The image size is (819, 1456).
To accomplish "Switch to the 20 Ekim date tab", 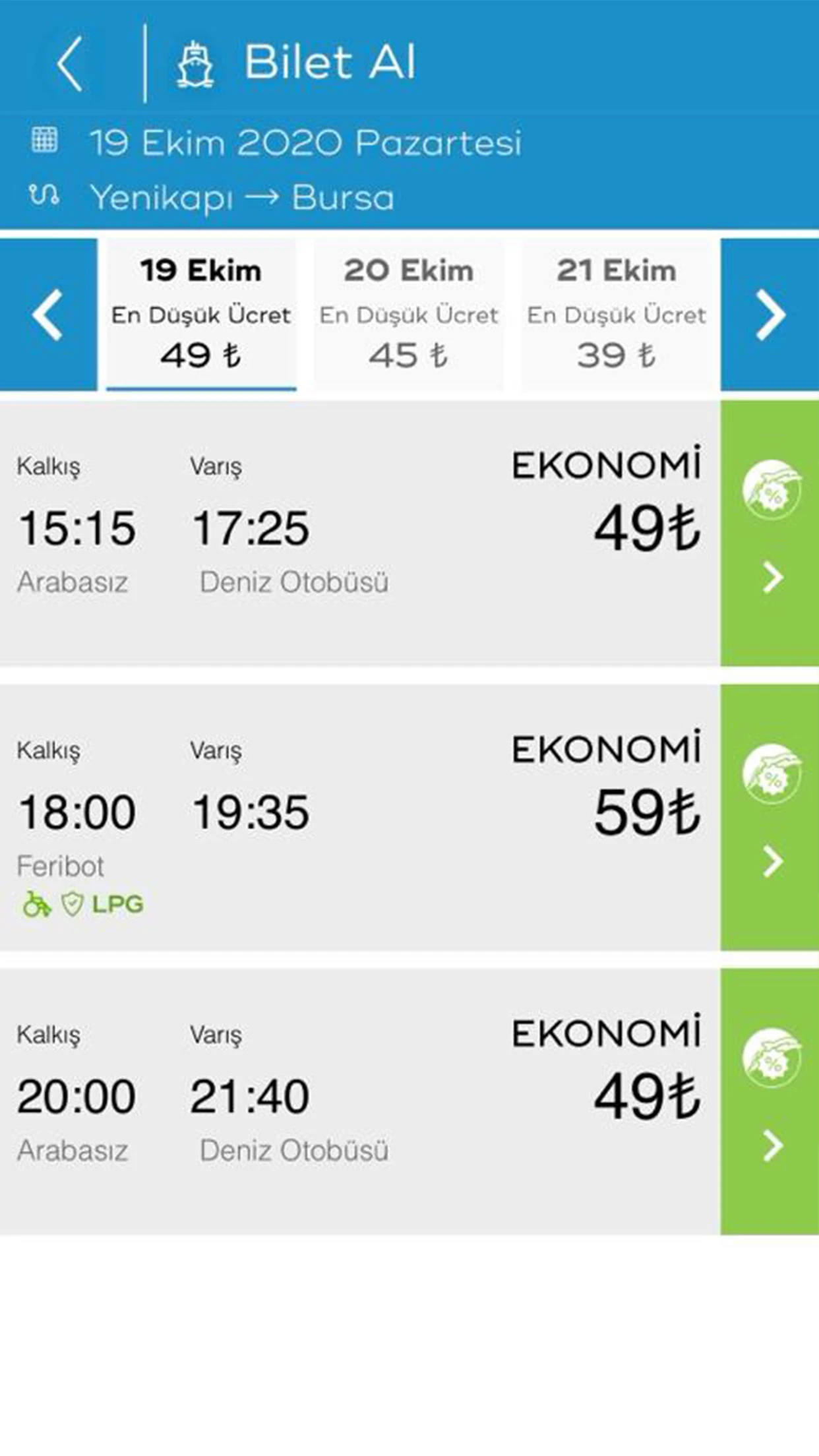I will click(409, 315).
